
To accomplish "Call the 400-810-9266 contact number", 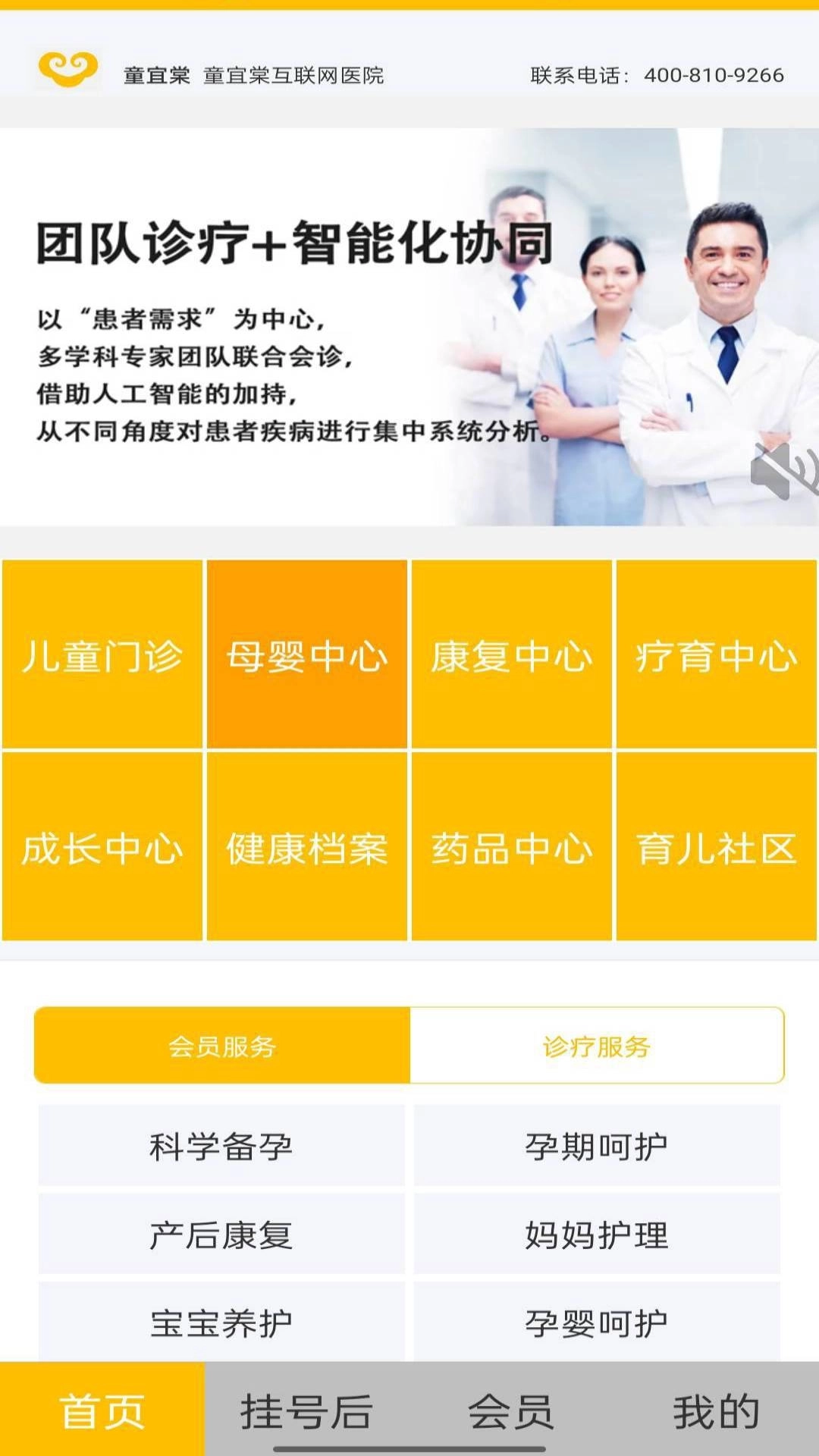I will pos(711,75).
